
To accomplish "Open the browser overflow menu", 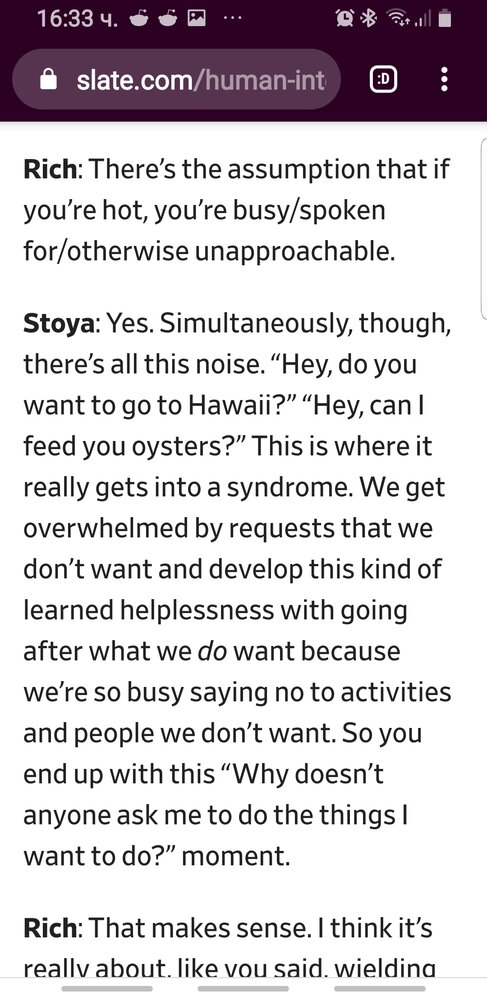I will point(444,80).
